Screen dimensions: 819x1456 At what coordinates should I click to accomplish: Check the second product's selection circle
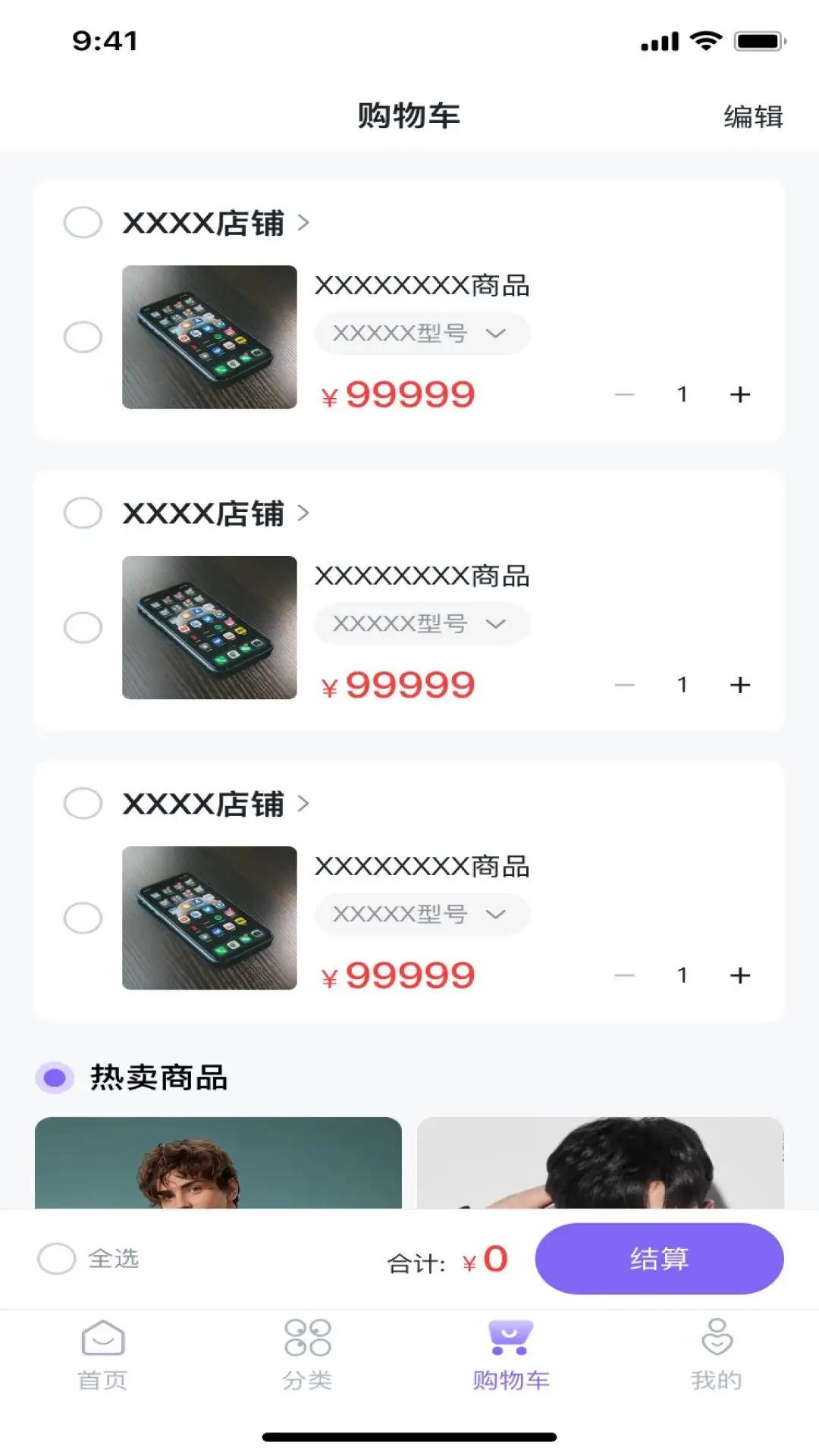point(83,626)
